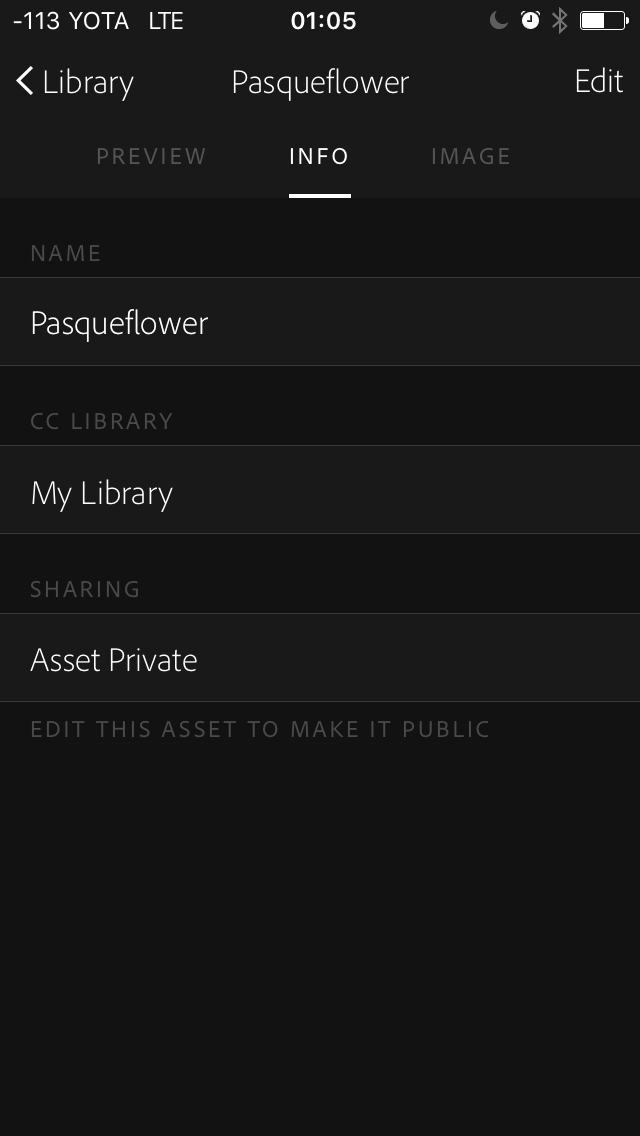
Task: Open the My Library row
Action: [320, 492]
